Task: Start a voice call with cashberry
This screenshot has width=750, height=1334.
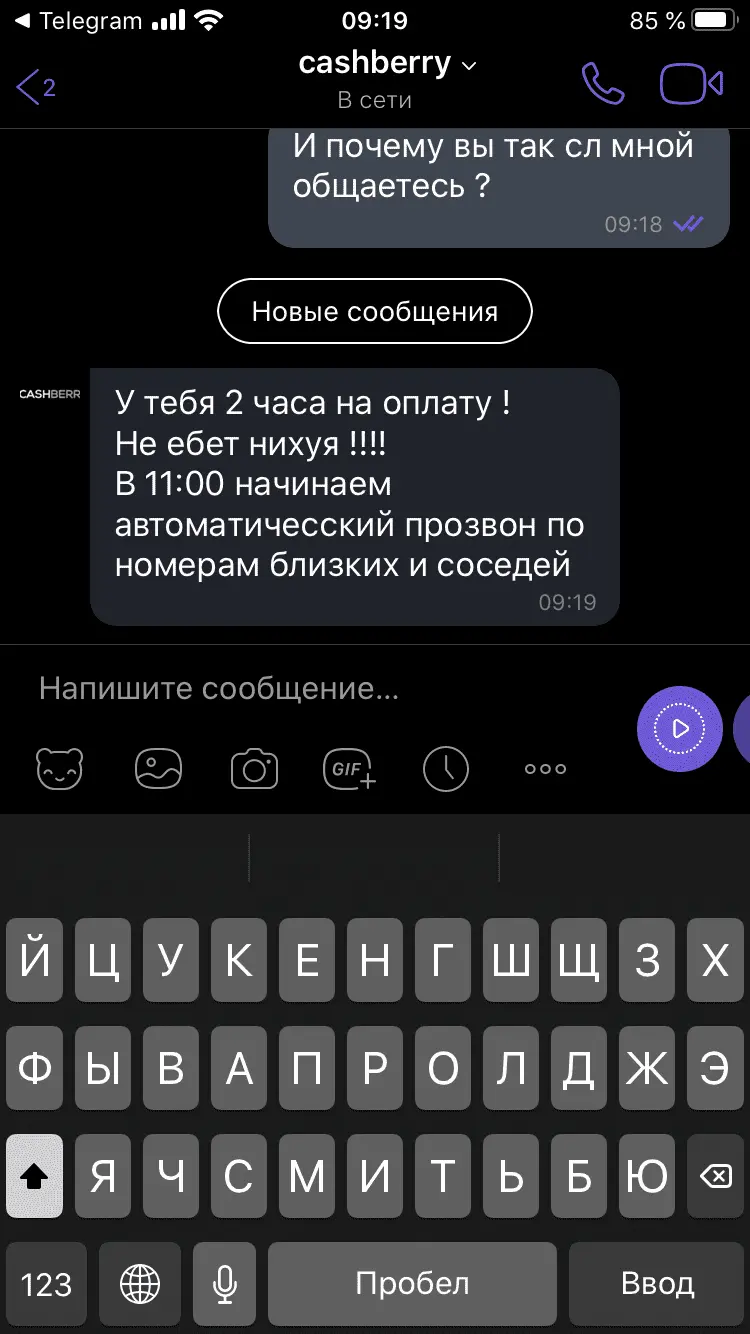Action: click(603, 85)
